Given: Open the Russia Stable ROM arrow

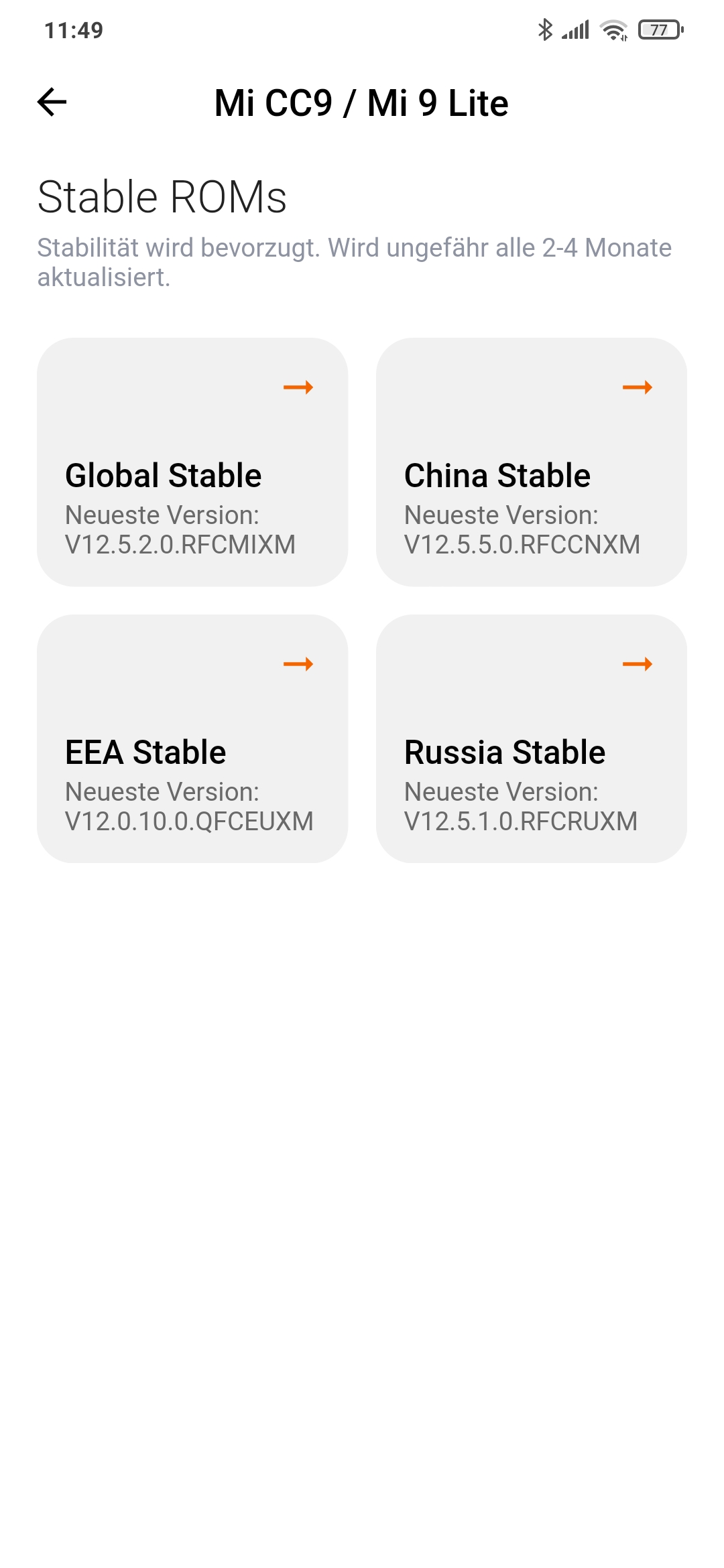Looking at the screenshot, I should (x=637, y=665).
